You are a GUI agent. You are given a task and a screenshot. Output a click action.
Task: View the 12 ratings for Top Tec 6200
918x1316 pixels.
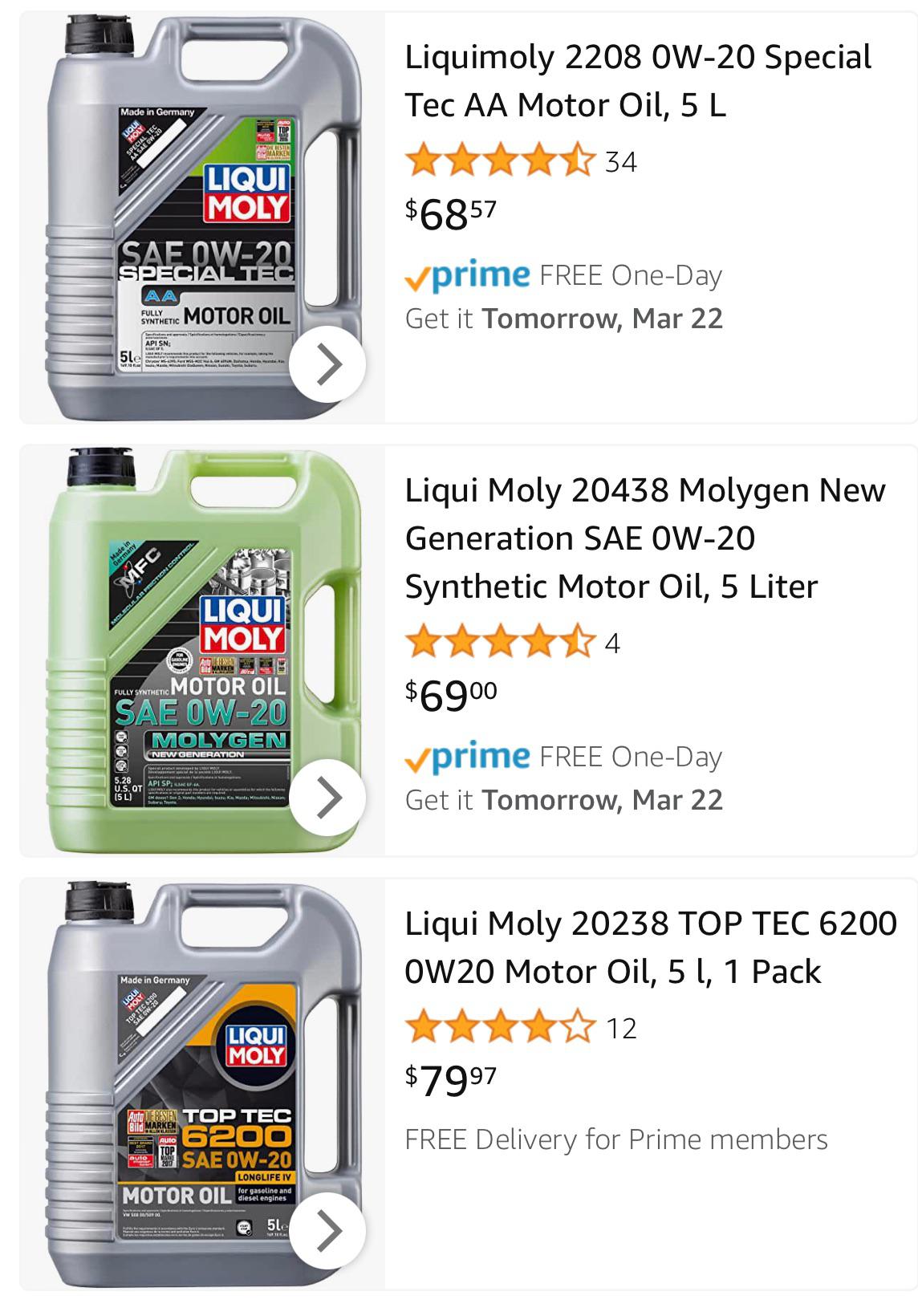522,1028
